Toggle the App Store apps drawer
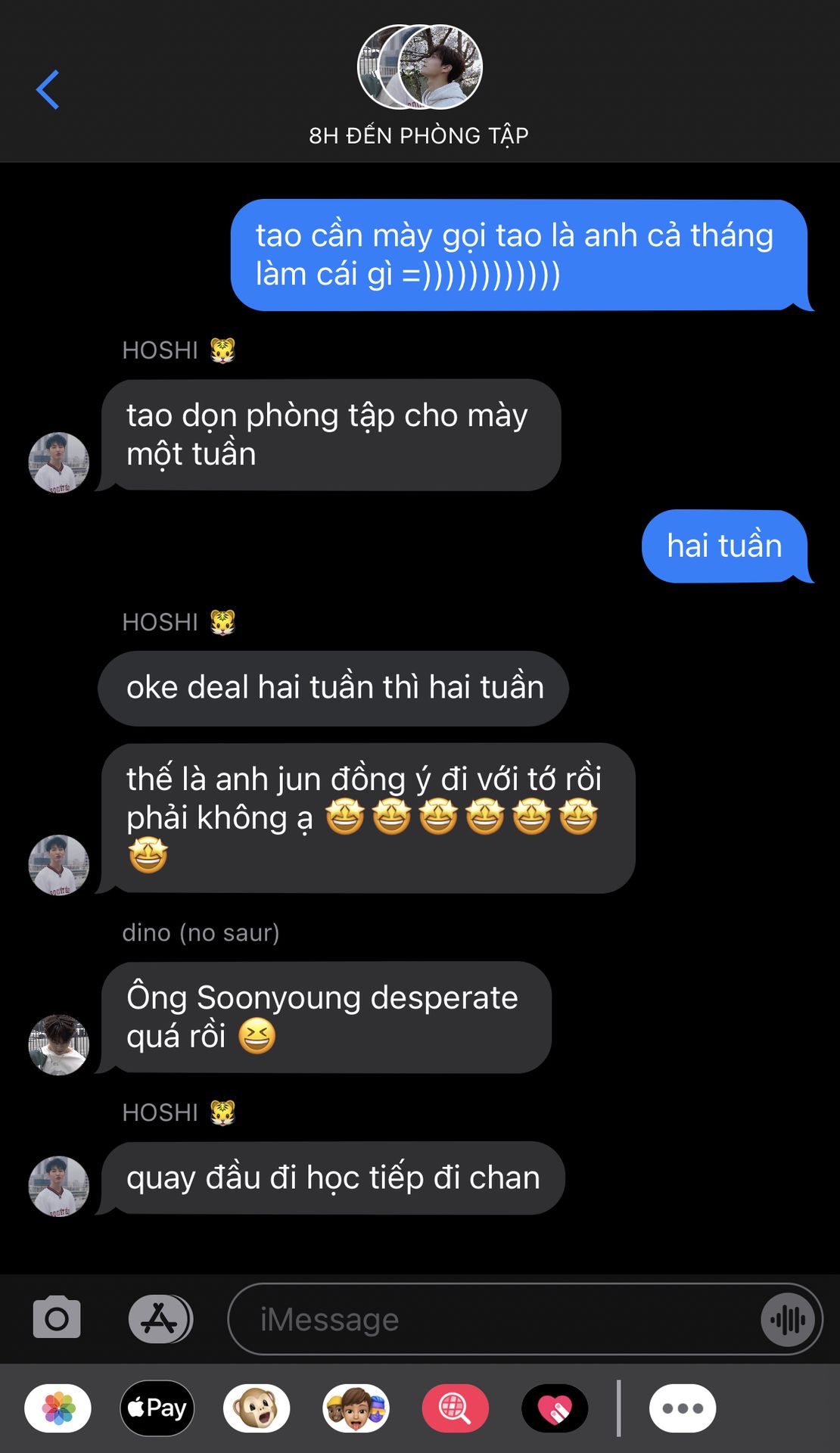This screenshot has height=1453, width=840. [x=160, y=1319]
